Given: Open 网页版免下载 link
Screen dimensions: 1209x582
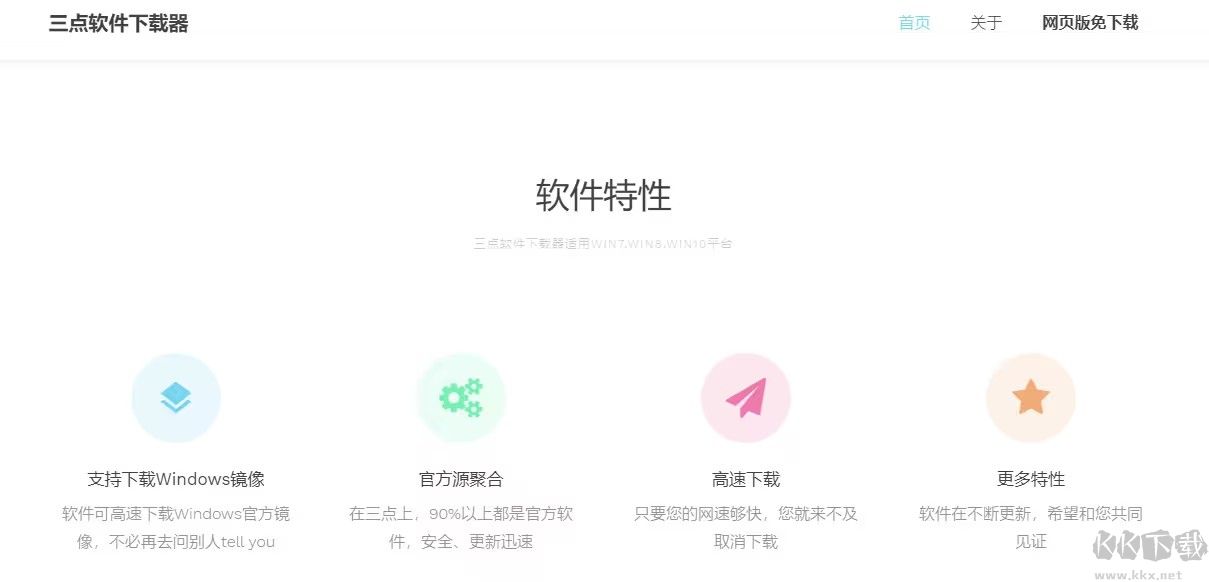Looking at the screenshot, I should (1089, 23).
